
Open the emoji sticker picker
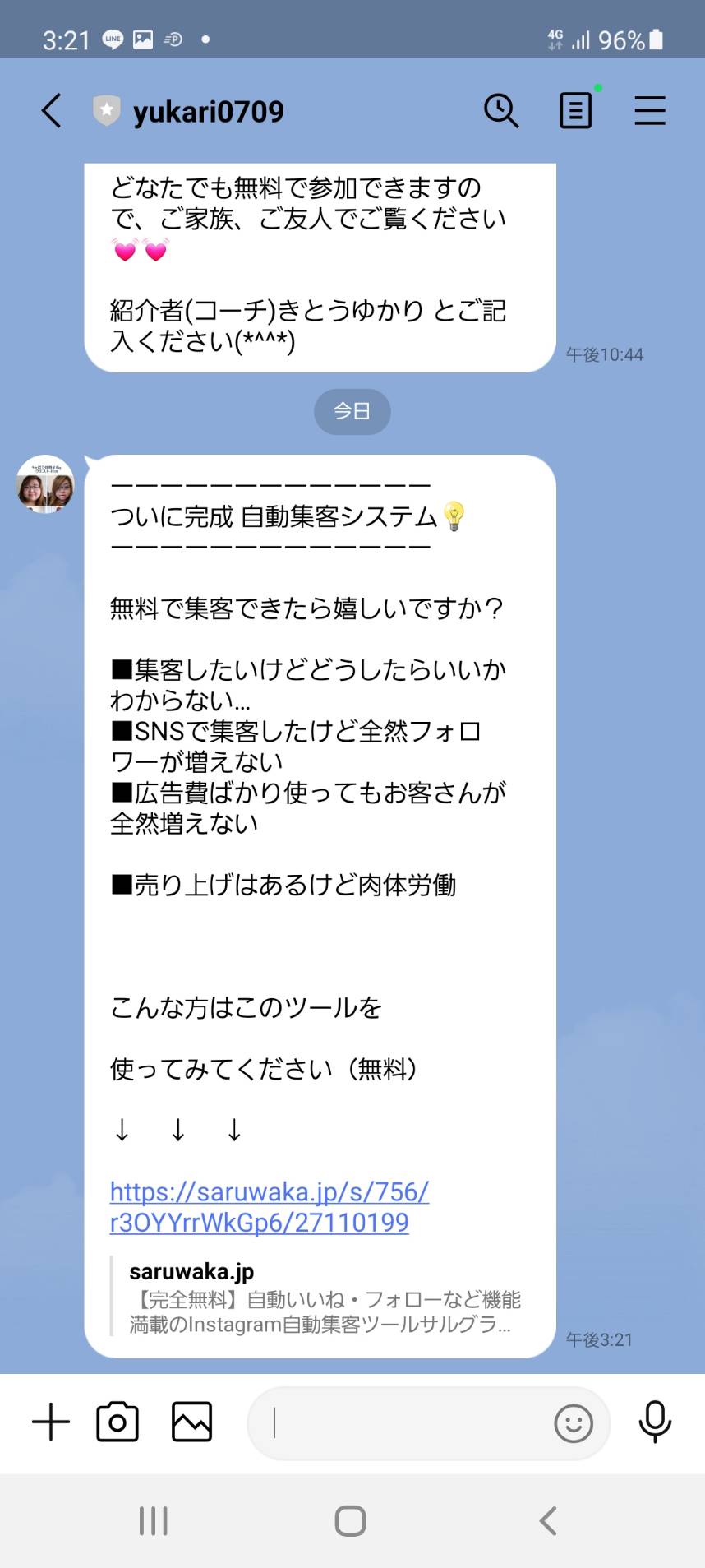click(574, 1422)
